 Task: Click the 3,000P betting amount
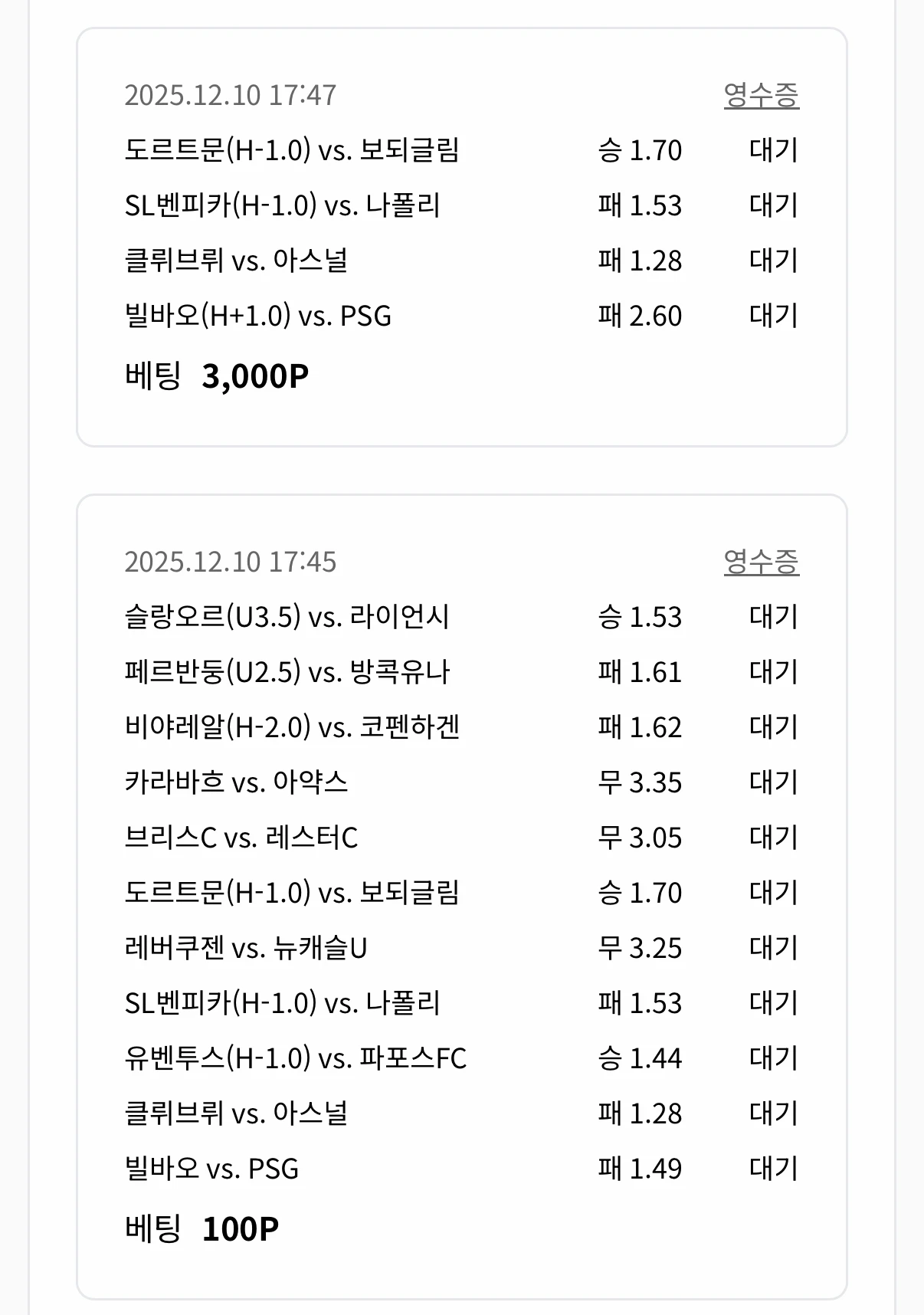tap(255, 375)
